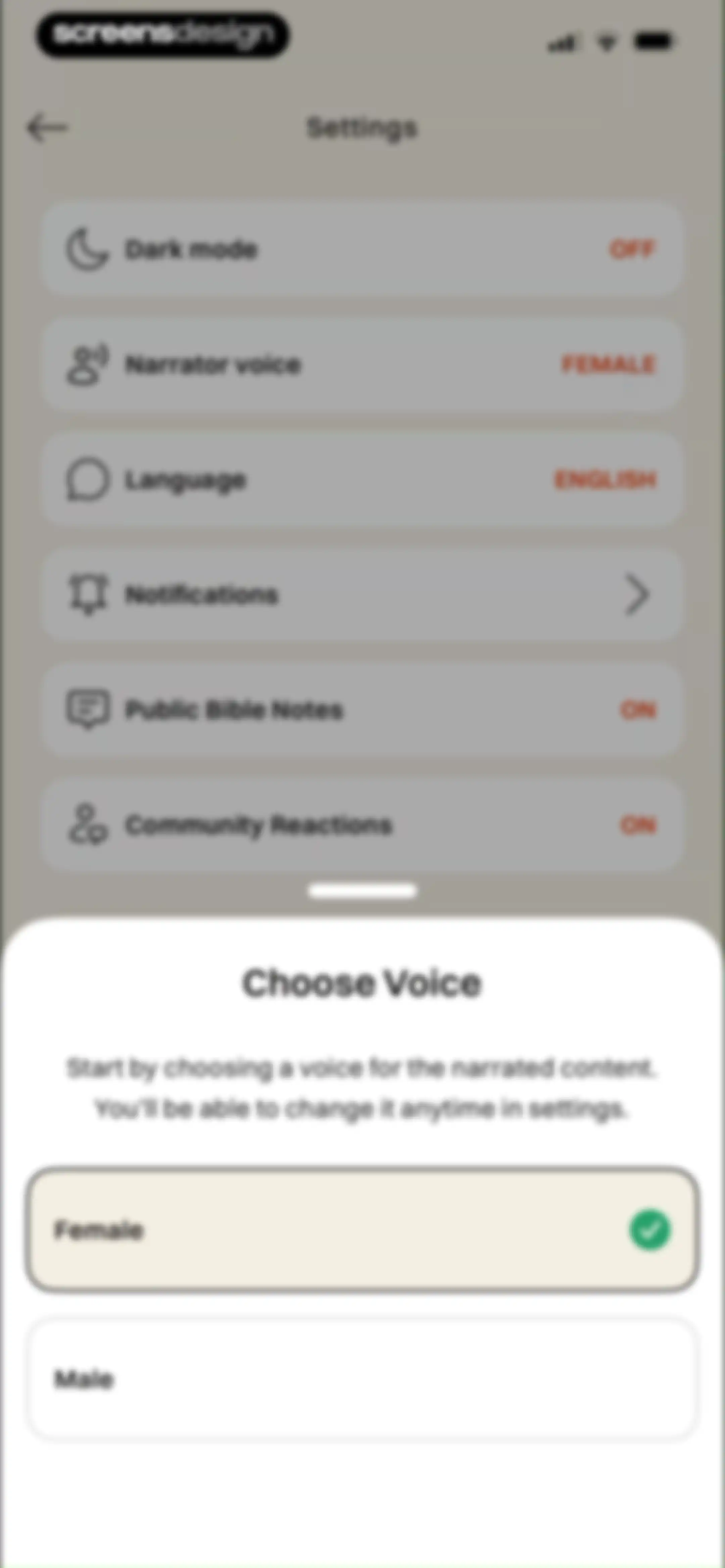The width and height of the screenshot is (725, 1568).
Task: Go back using the arrow icon
Action: pos(47,128)
